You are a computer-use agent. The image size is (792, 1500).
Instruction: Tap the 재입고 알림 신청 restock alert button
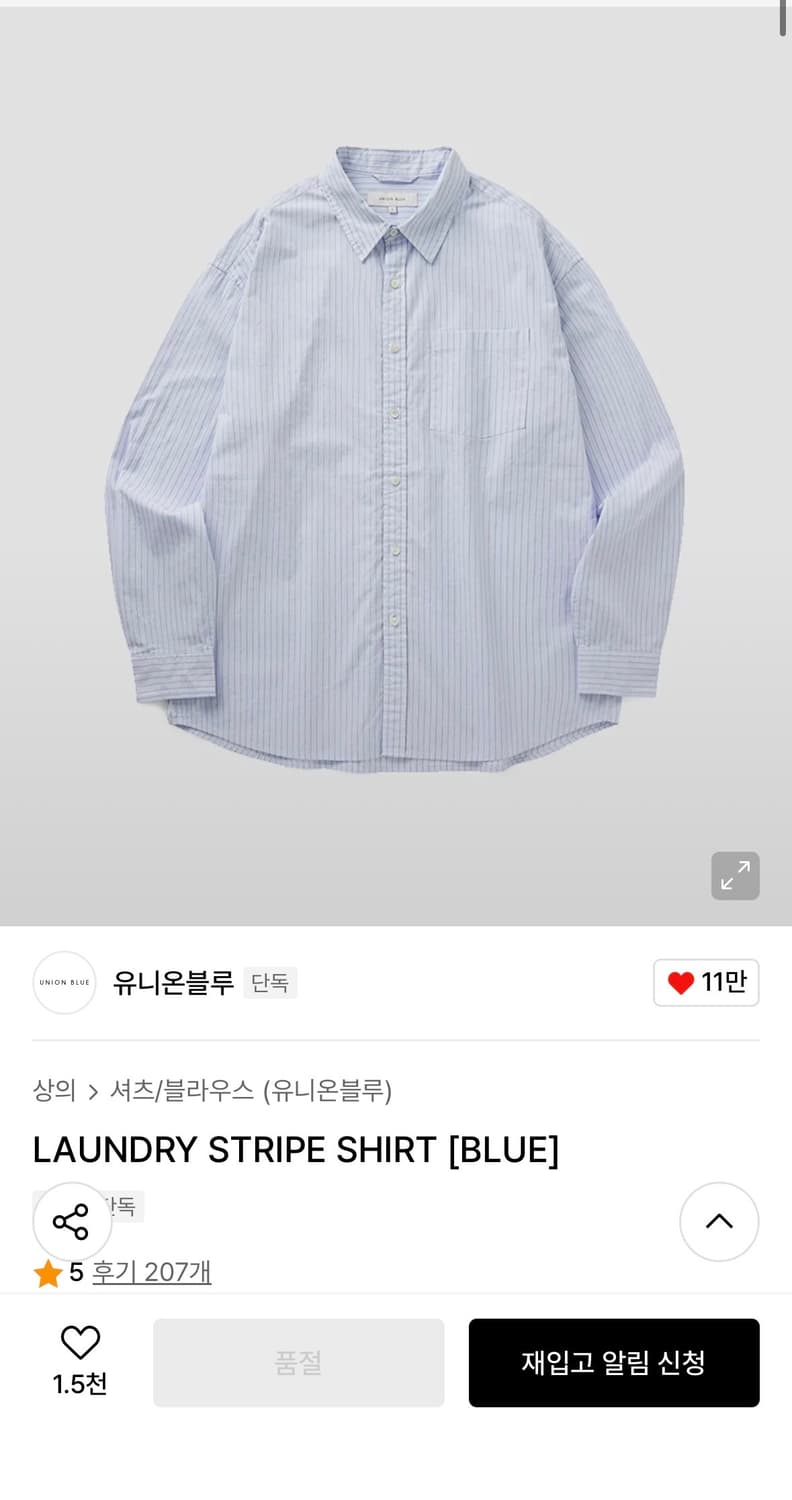[614, 1362]
